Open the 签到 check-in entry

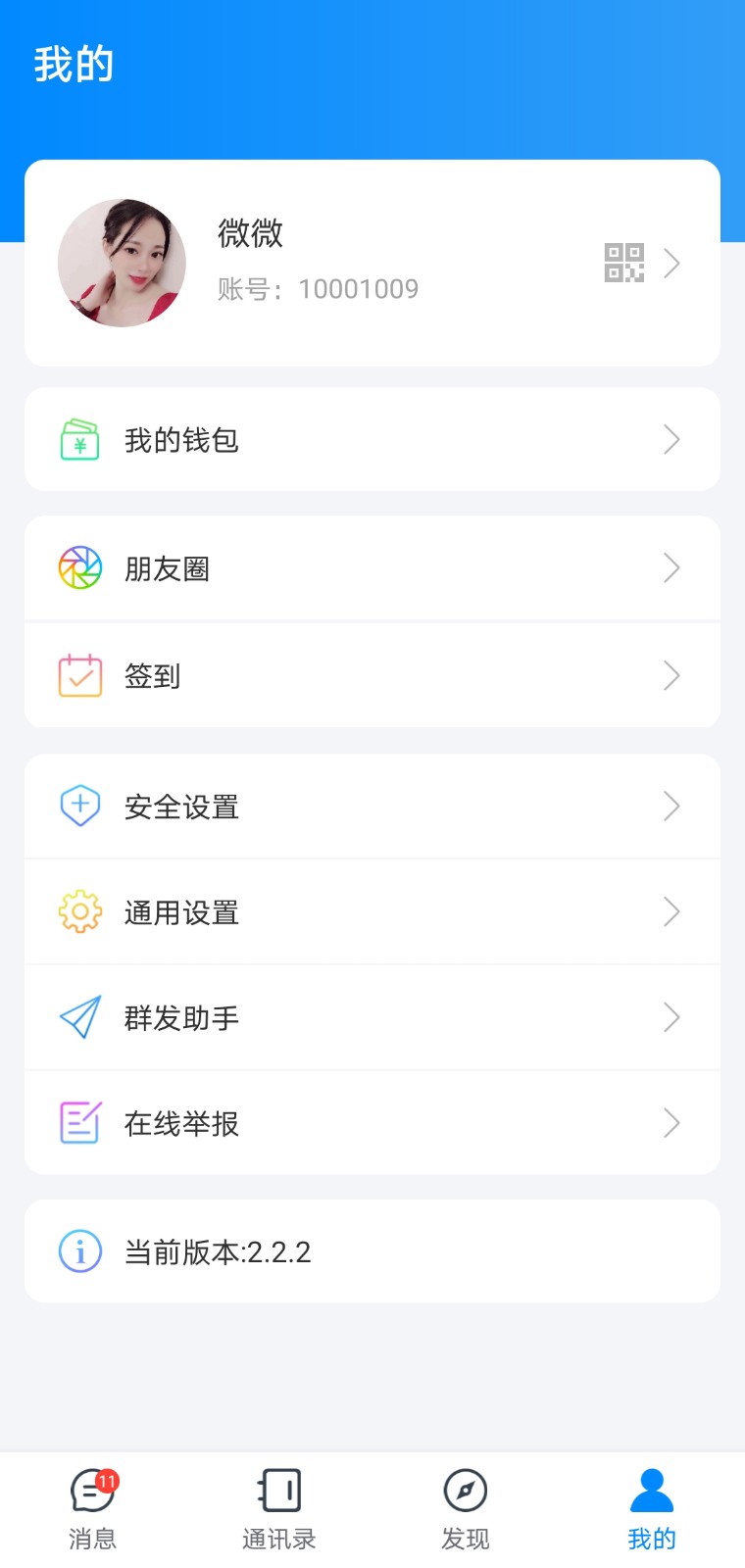coord(372,675)
